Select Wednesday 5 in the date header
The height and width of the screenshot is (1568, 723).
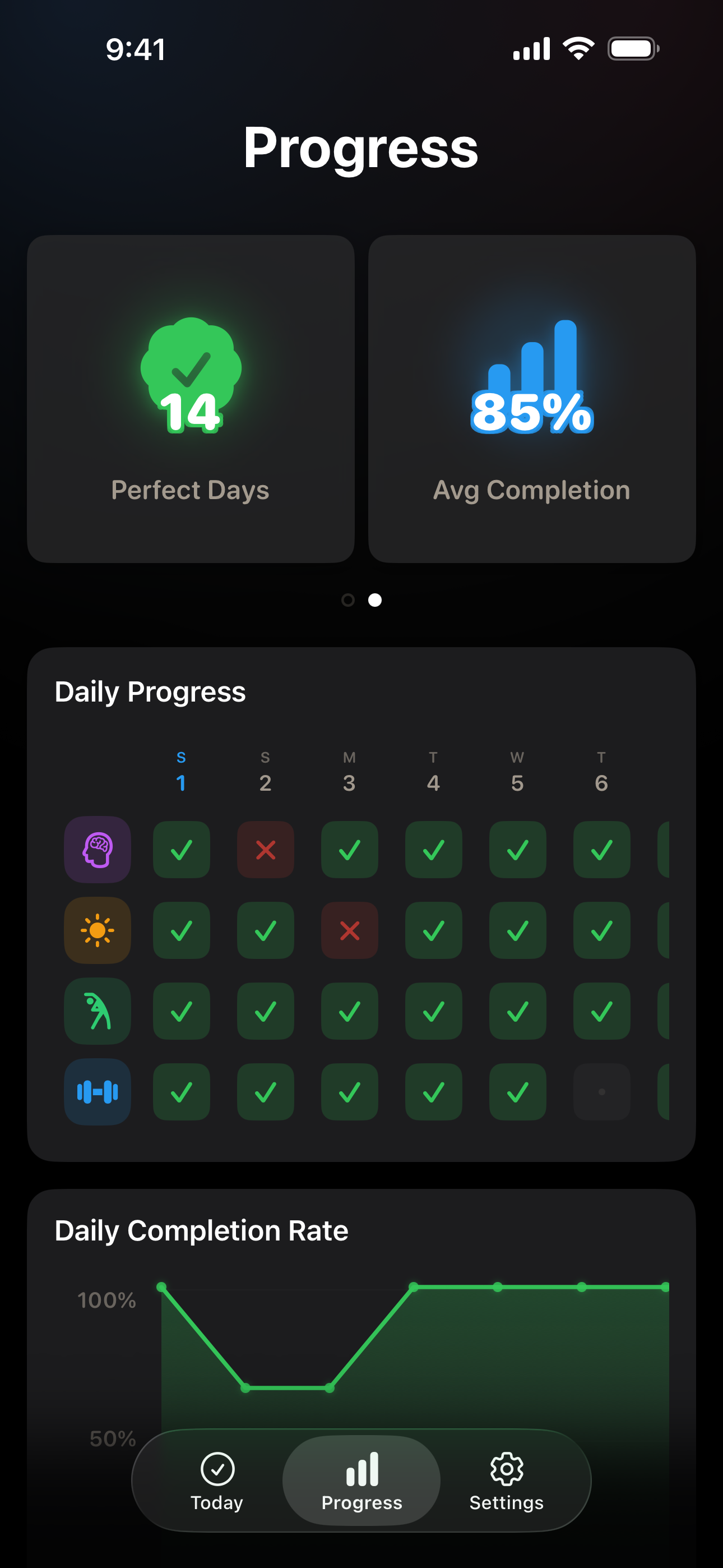pyautogui.click(x=517, y=772)
